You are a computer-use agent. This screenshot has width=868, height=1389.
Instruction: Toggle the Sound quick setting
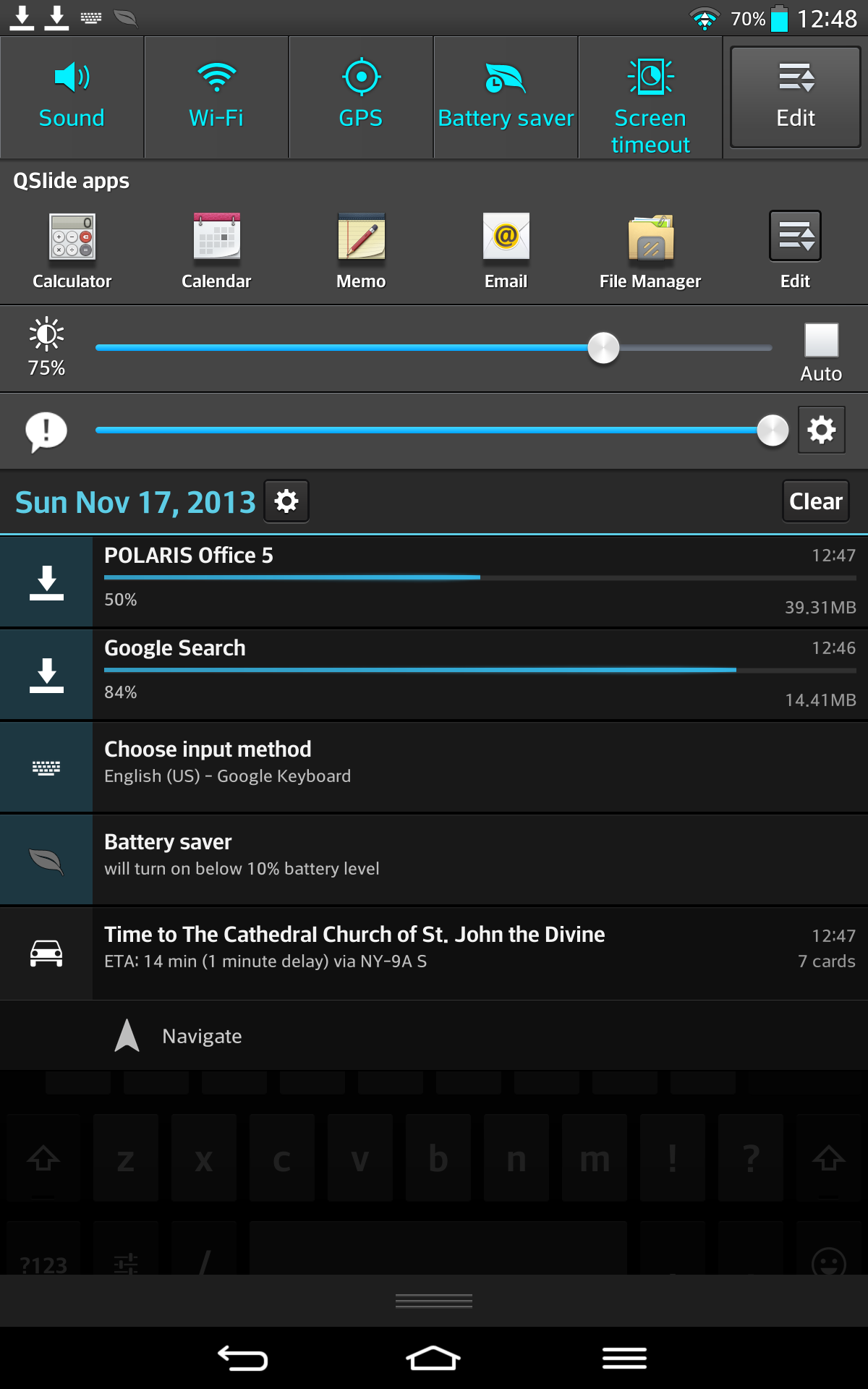[72, 96]
